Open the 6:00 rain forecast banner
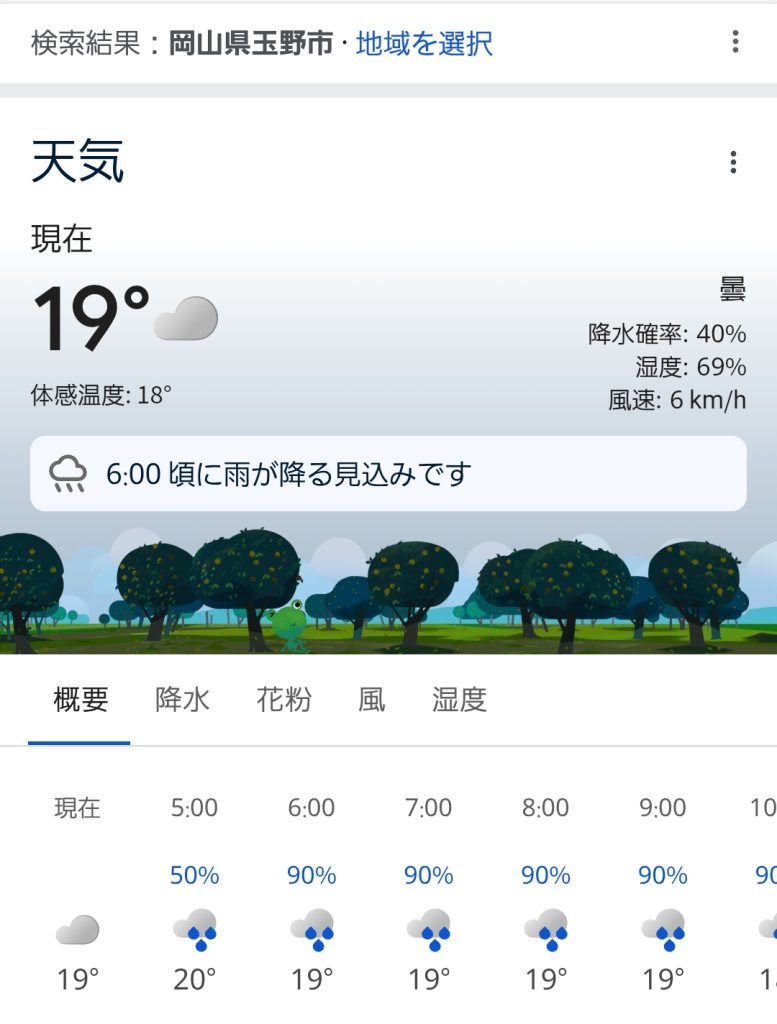 click(388, 474)
